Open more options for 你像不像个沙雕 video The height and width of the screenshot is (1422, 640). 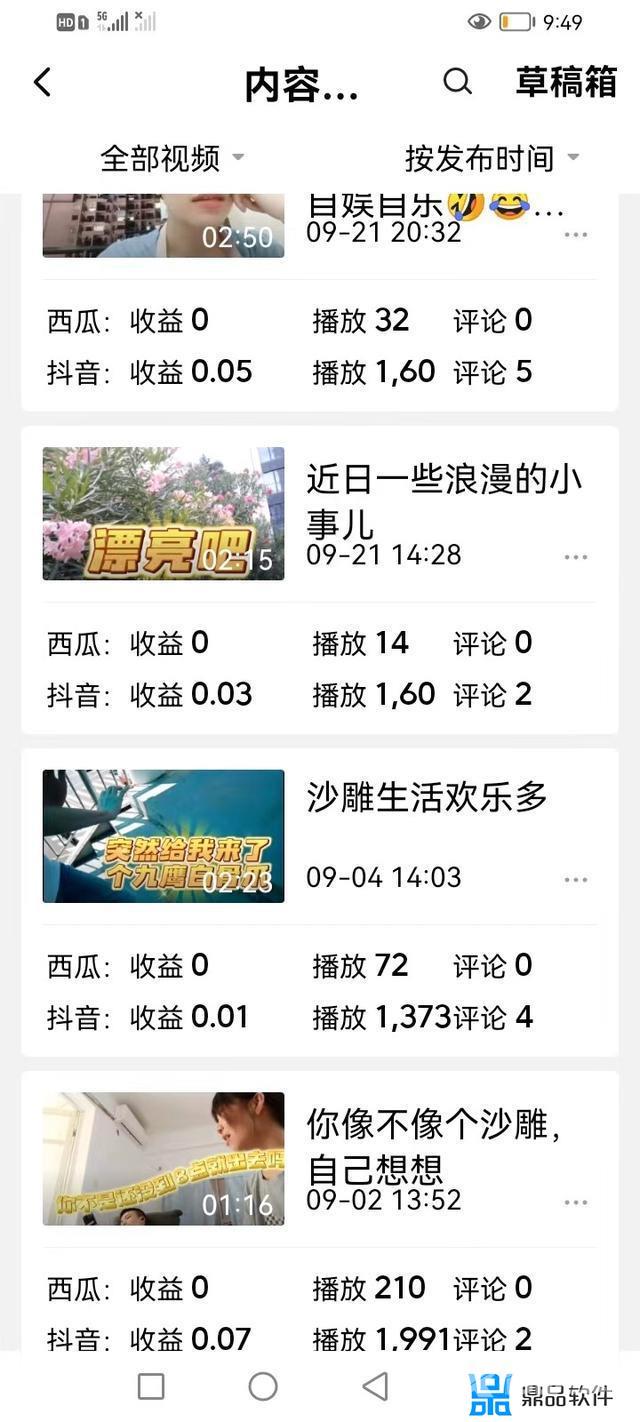[575, 1201]
